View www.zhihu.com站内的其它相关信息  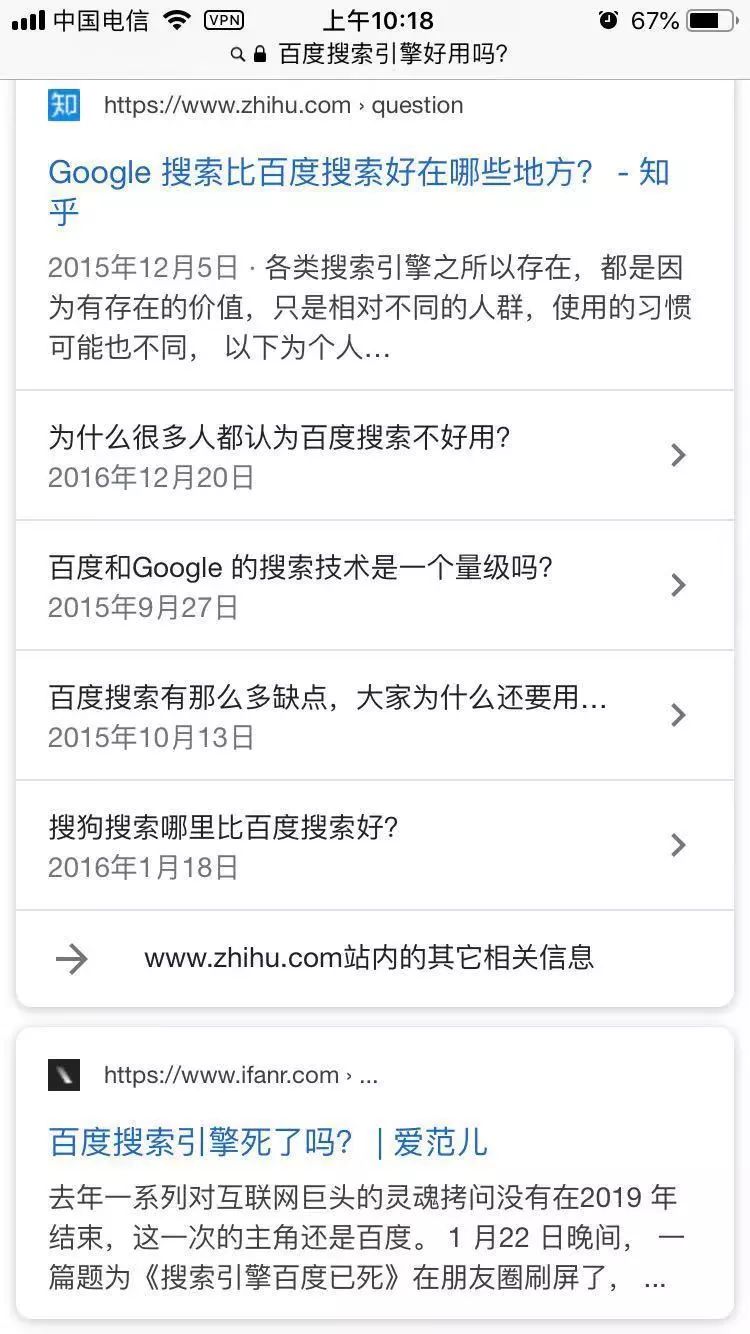click(x=368, y=958)
